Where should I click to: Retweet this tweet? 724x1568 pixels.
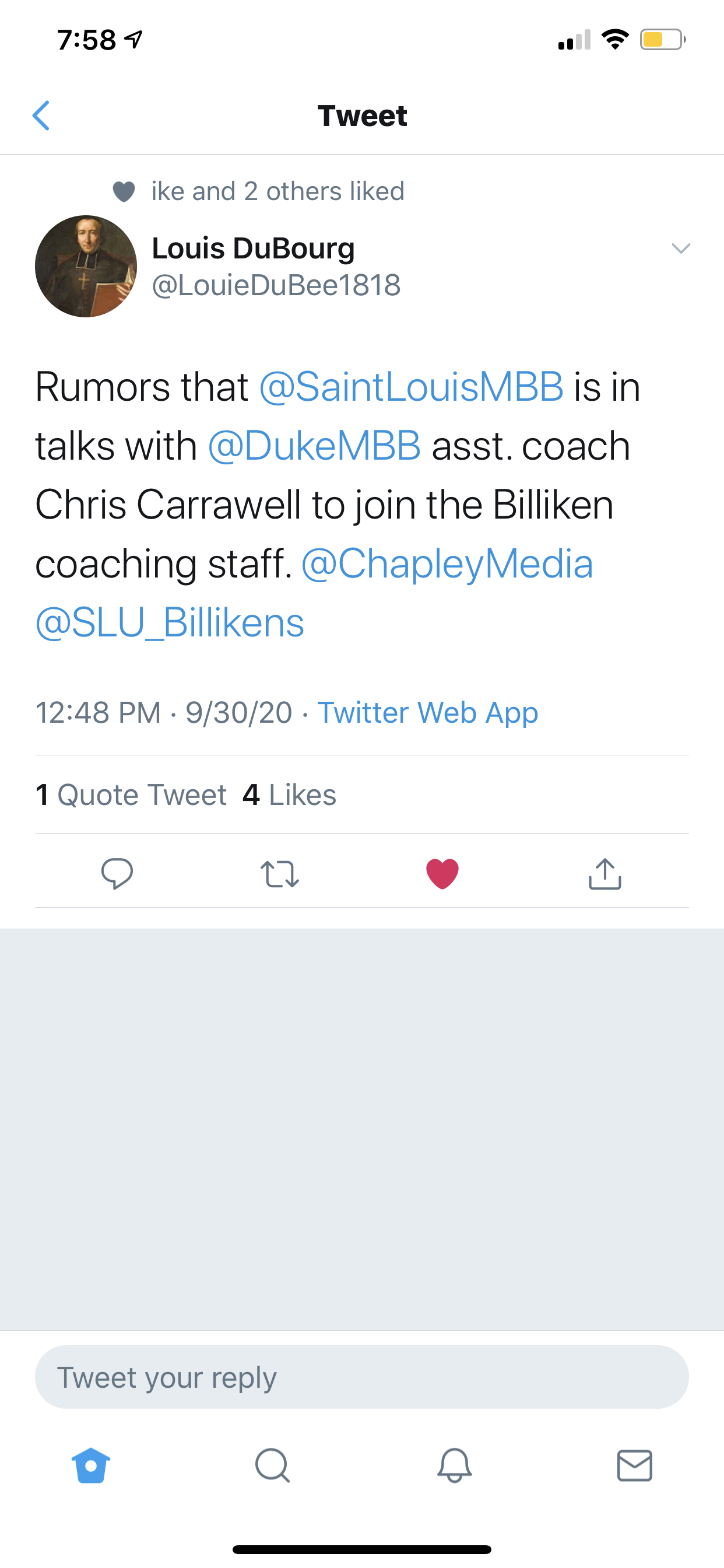280,873
